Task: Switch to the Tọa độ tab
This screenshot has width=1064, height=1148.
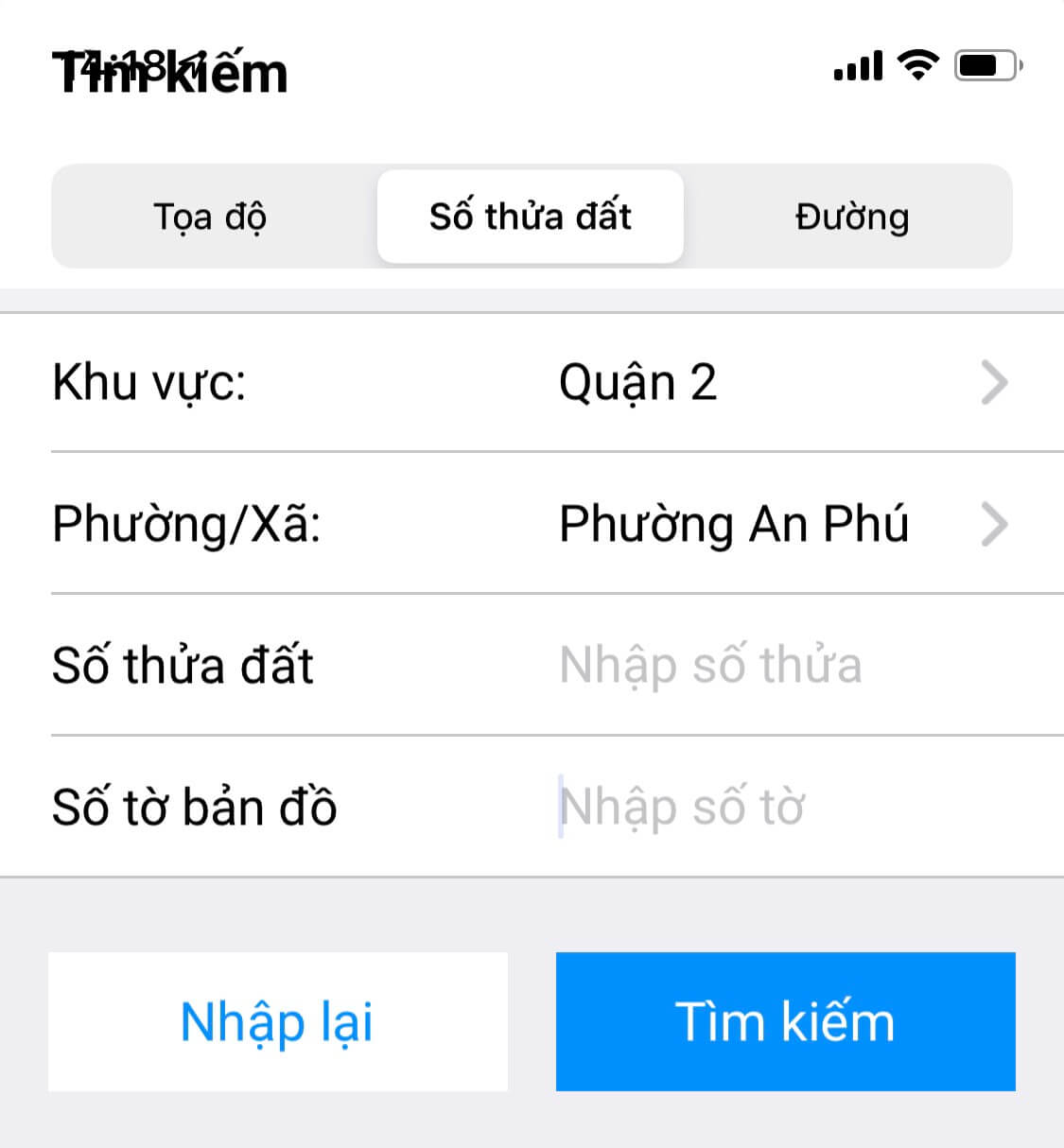Action: [x=210, y=217]
